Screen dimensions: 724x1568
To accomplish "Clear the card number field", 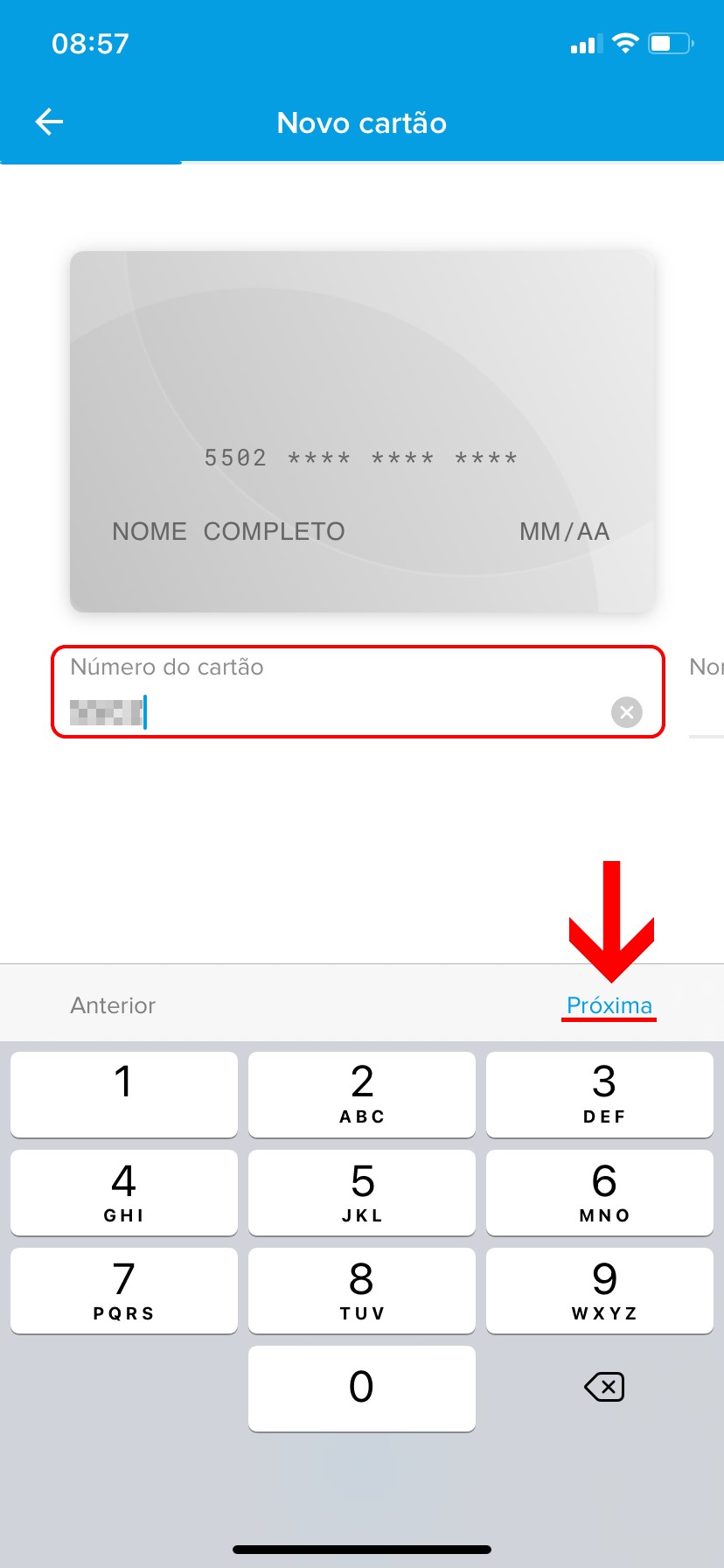I will pos(626,712).
